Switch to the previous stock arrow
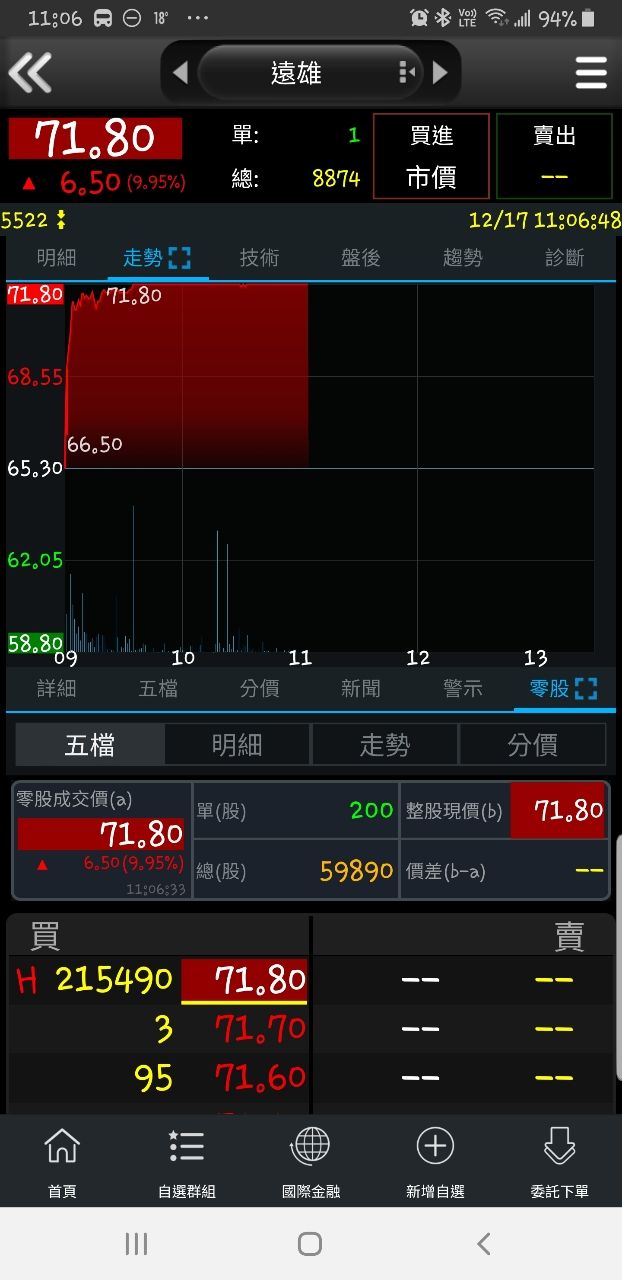The image size is (622, 1280). point(180,73)
